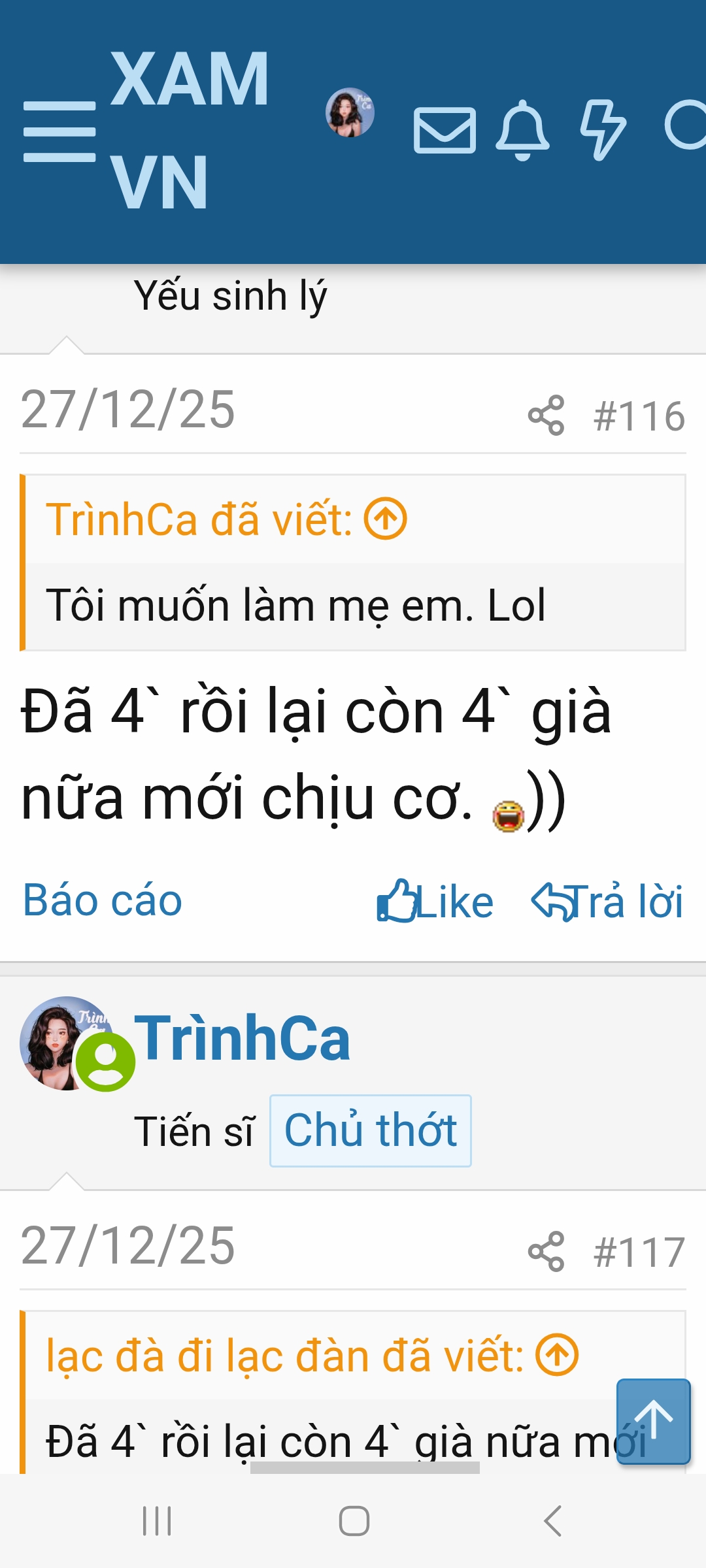The width and height of the screenshot is (706, 1568).
Task: Open your account avatar menu
Action: 350,113
